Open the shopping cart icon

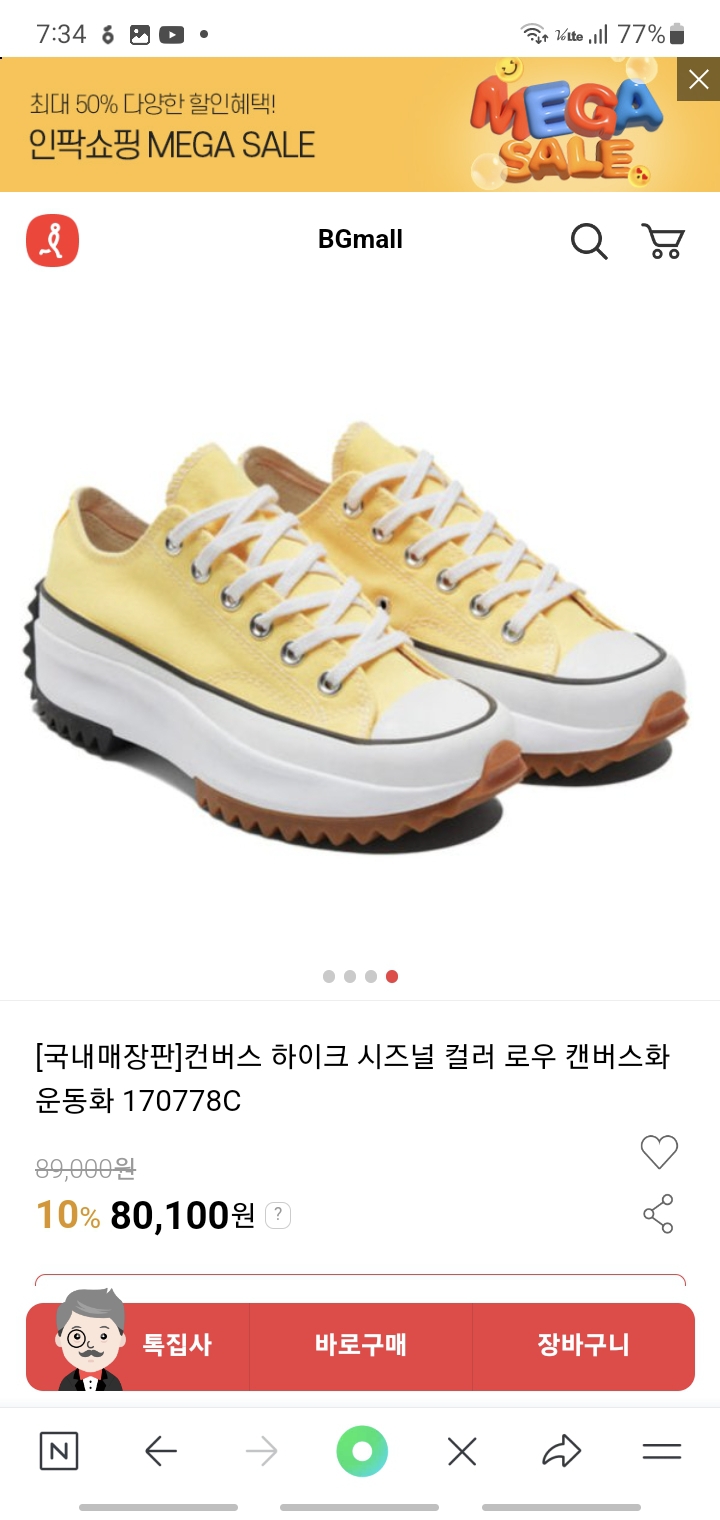[x=663, y=240]
